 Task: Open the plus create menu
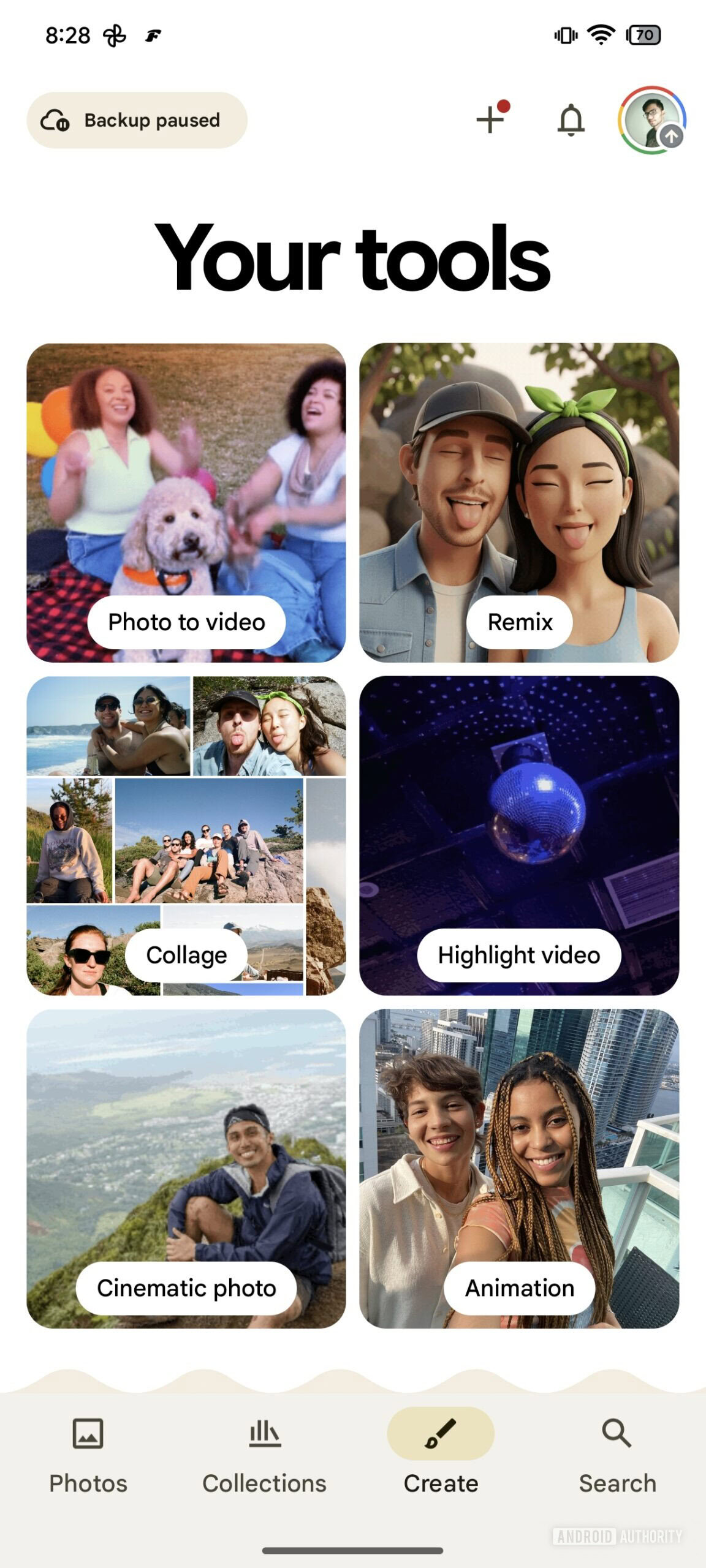[x=491, y=119]
